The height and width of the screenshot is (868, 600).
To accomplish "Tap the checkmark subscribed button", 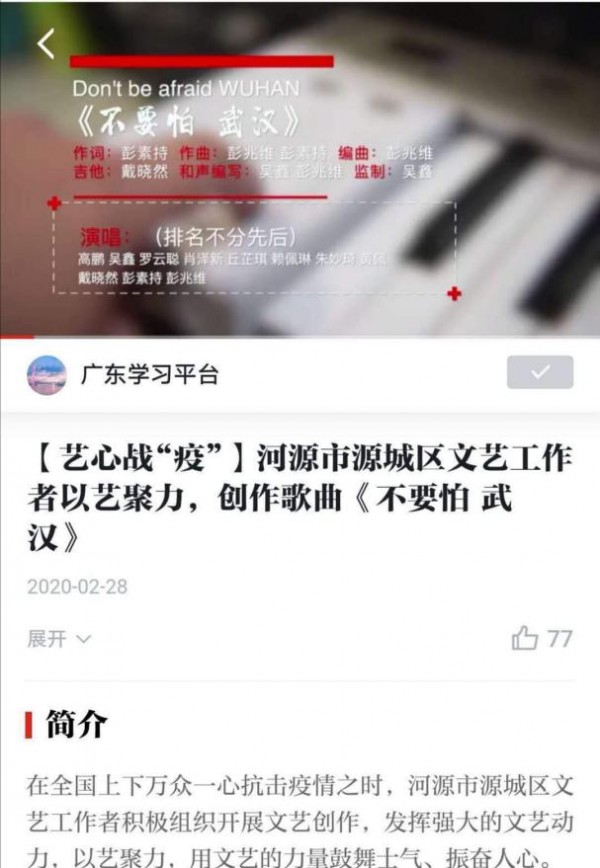I will [540, 372].
